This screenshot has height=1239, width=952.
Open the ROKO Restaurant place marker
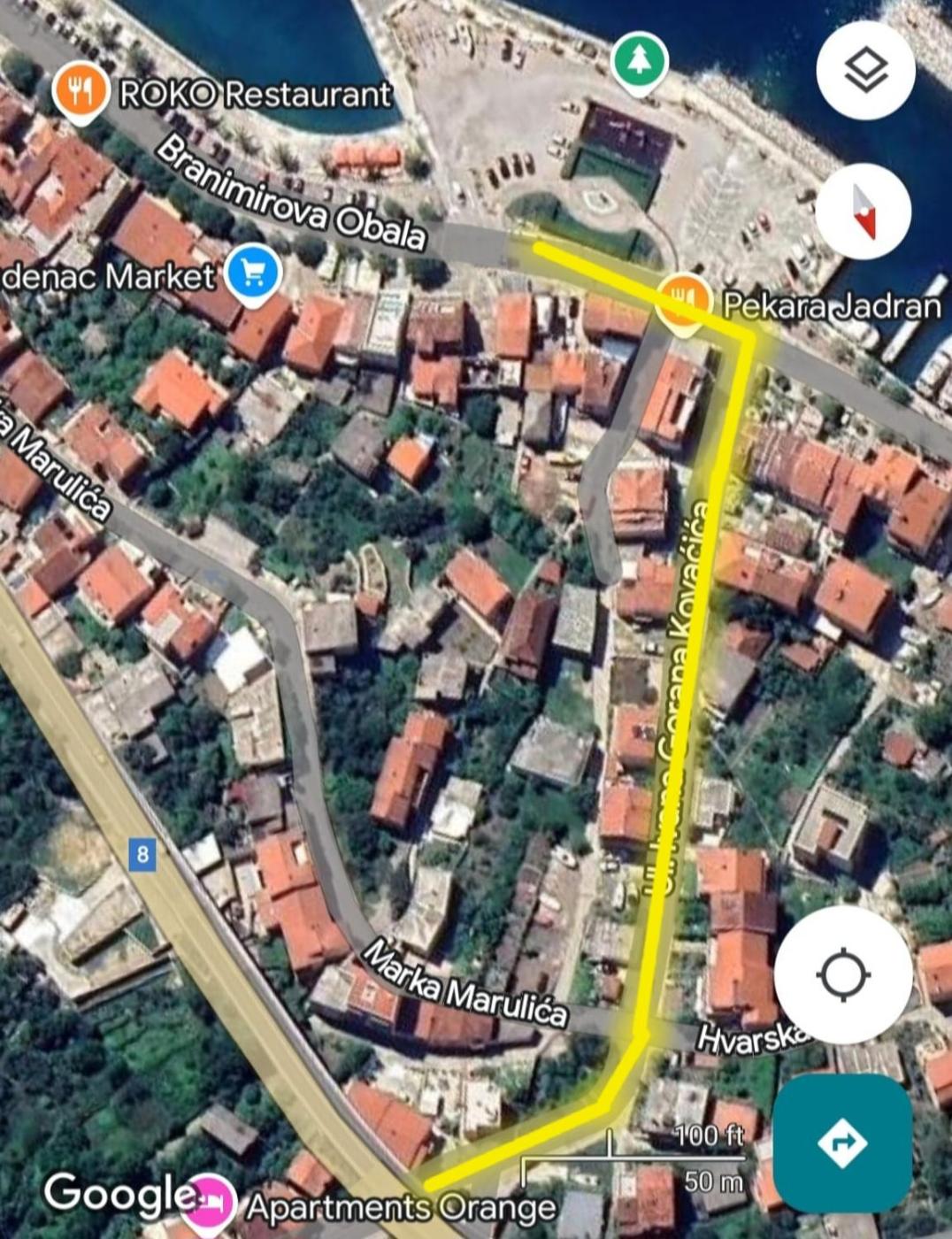tap(81, 91)
